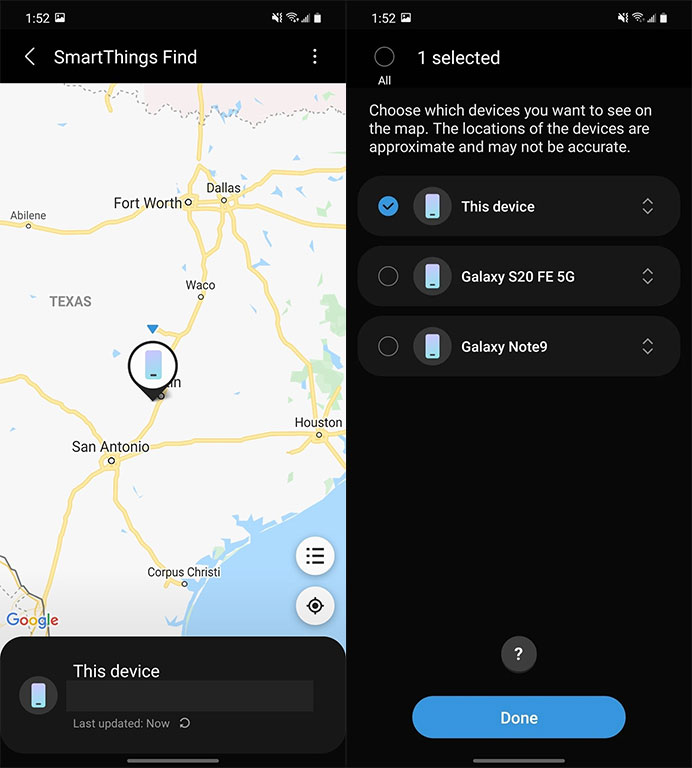
Task: Refresh the last updated location
Action: 185,723
